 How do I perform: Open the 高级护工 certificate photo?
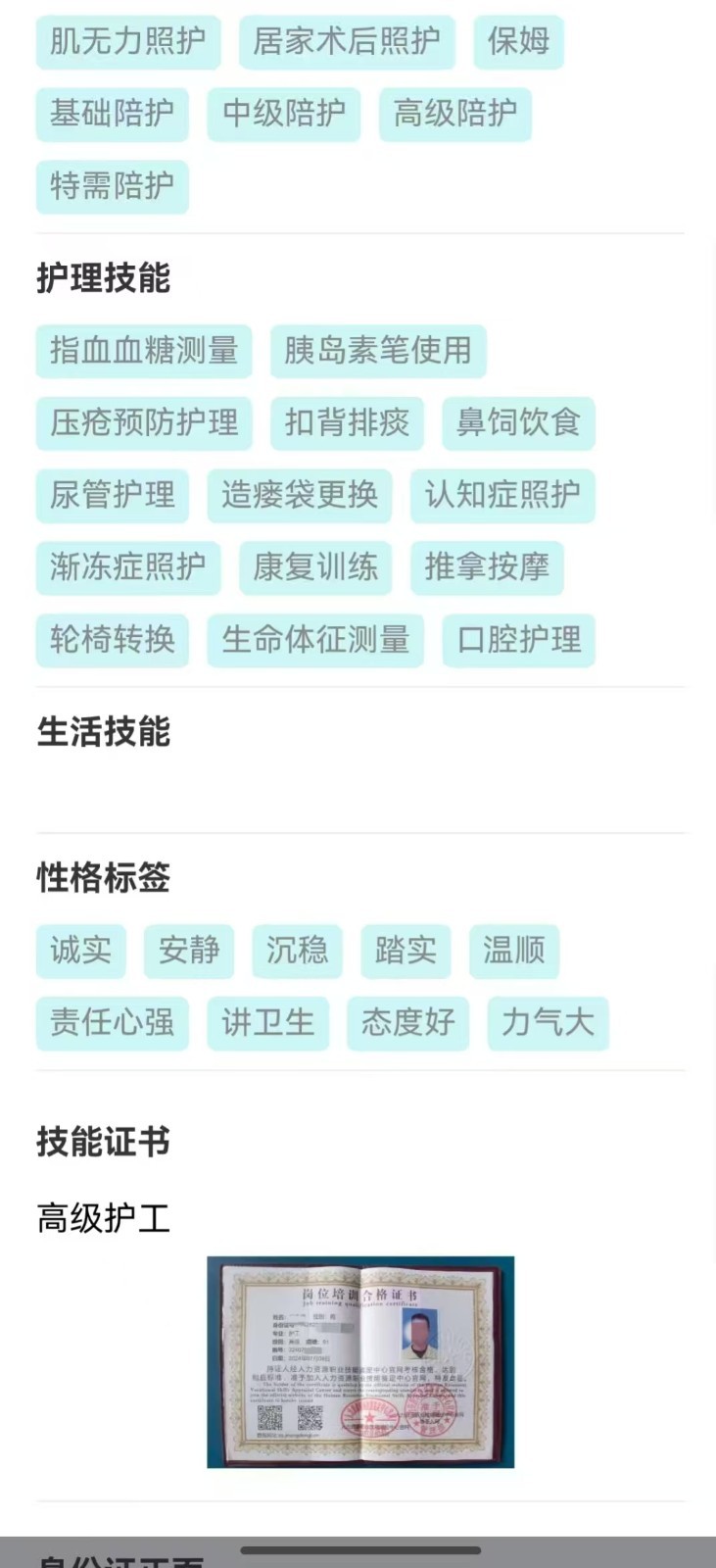coord(360,1361)
